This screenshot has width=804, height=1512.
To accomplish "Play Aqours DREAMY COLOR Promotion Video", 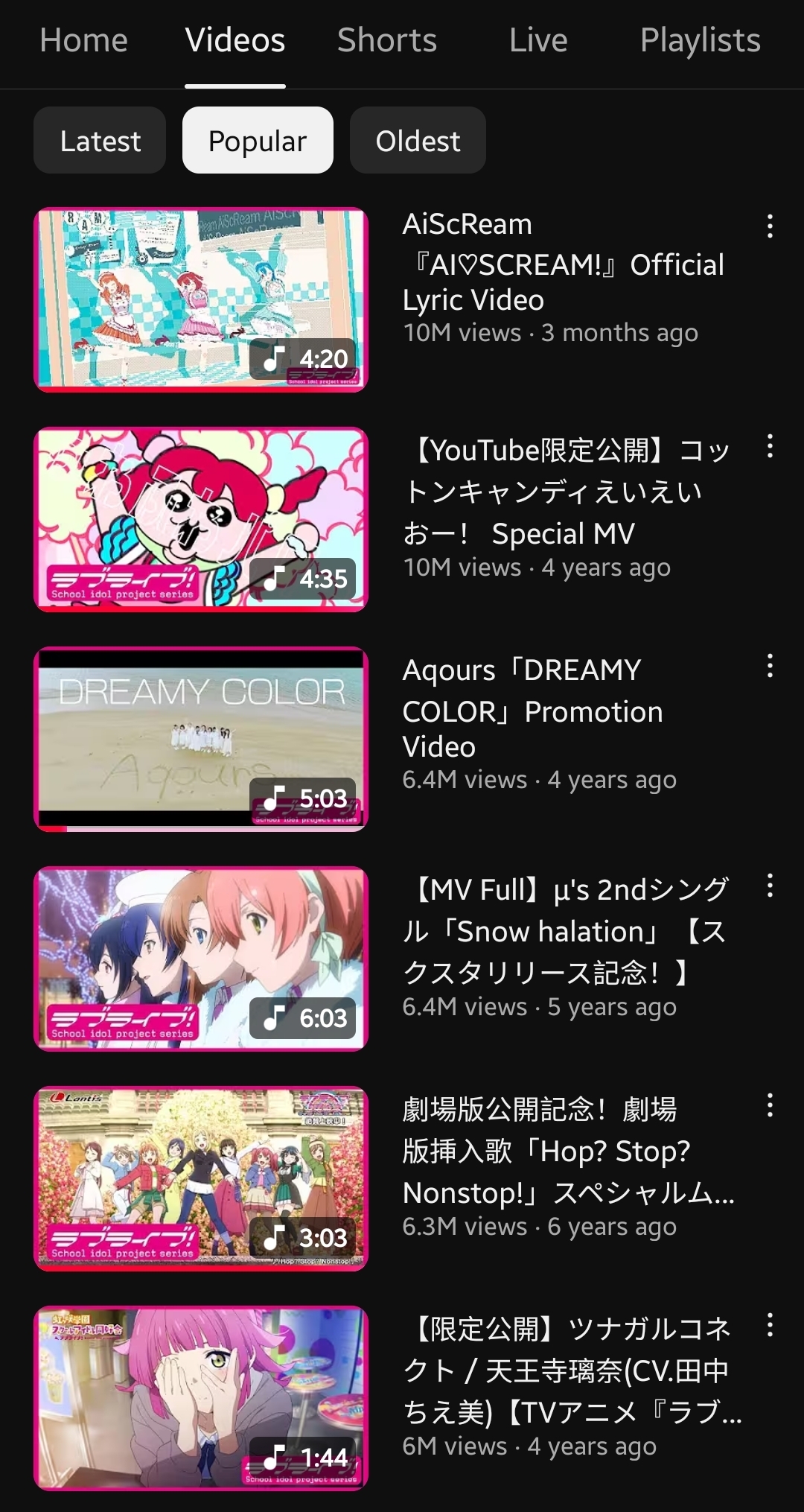I will 201,739.
